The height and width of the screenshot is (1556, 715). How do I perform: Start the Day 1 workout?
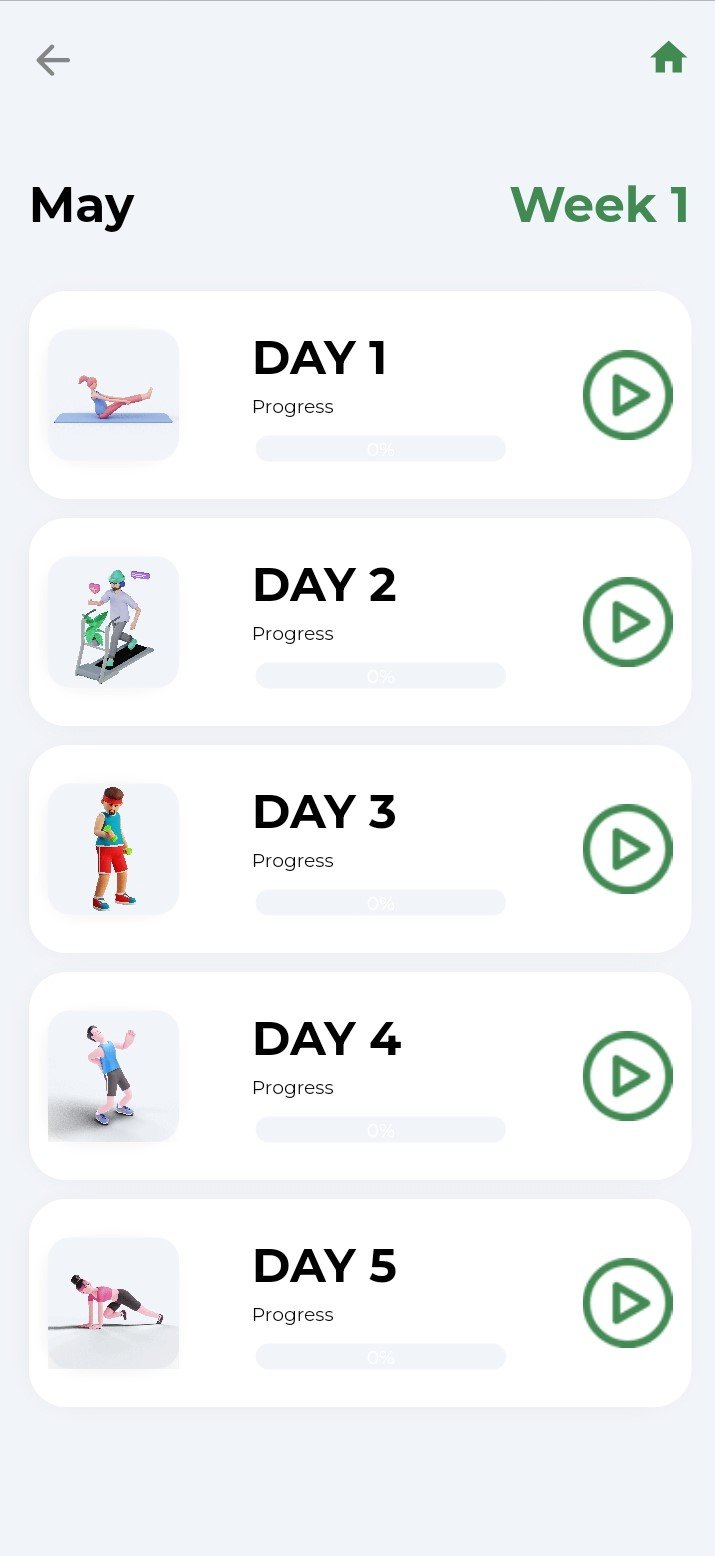pyautogui.click(x=627, y=395)
